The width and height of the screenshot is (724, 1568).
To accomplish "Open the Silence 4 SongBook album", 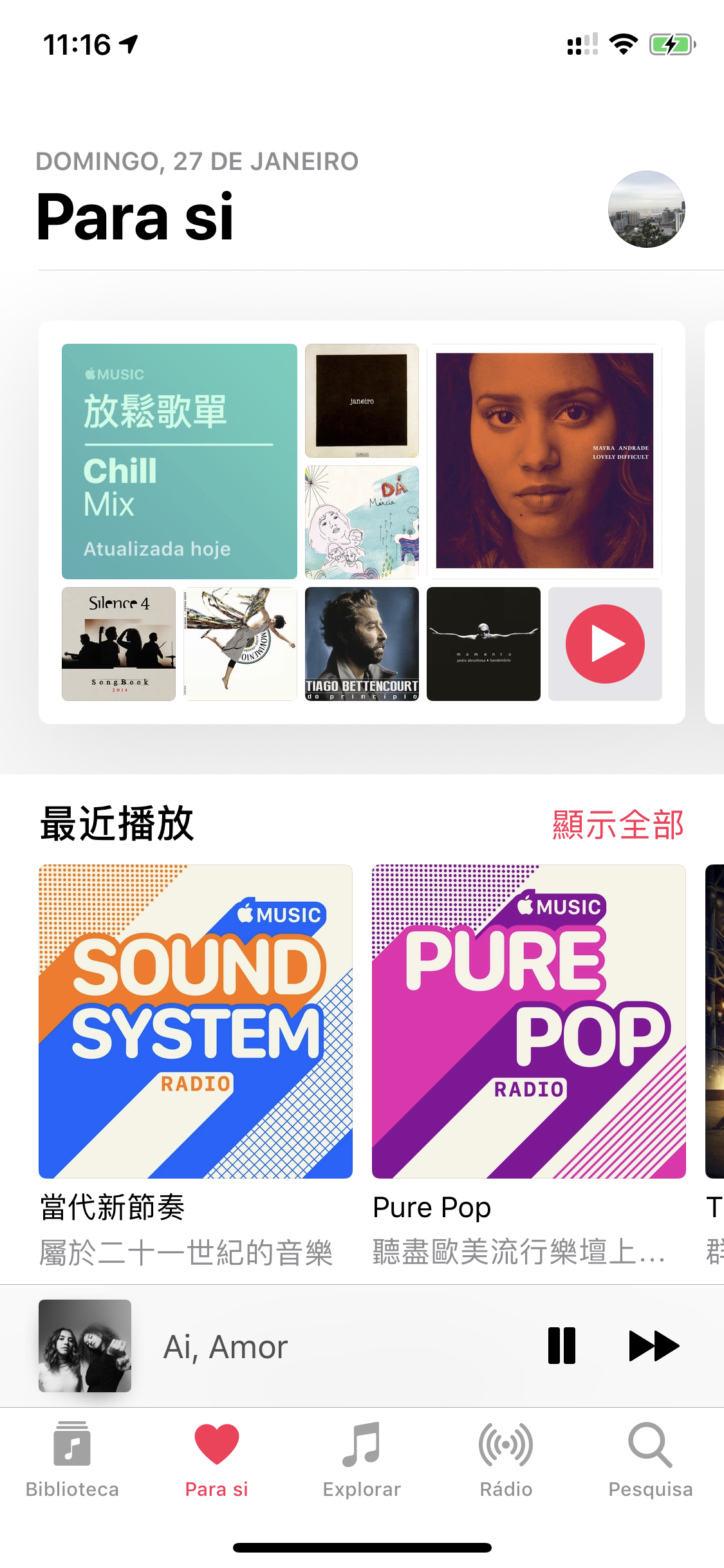I will [x=118, y=644].
